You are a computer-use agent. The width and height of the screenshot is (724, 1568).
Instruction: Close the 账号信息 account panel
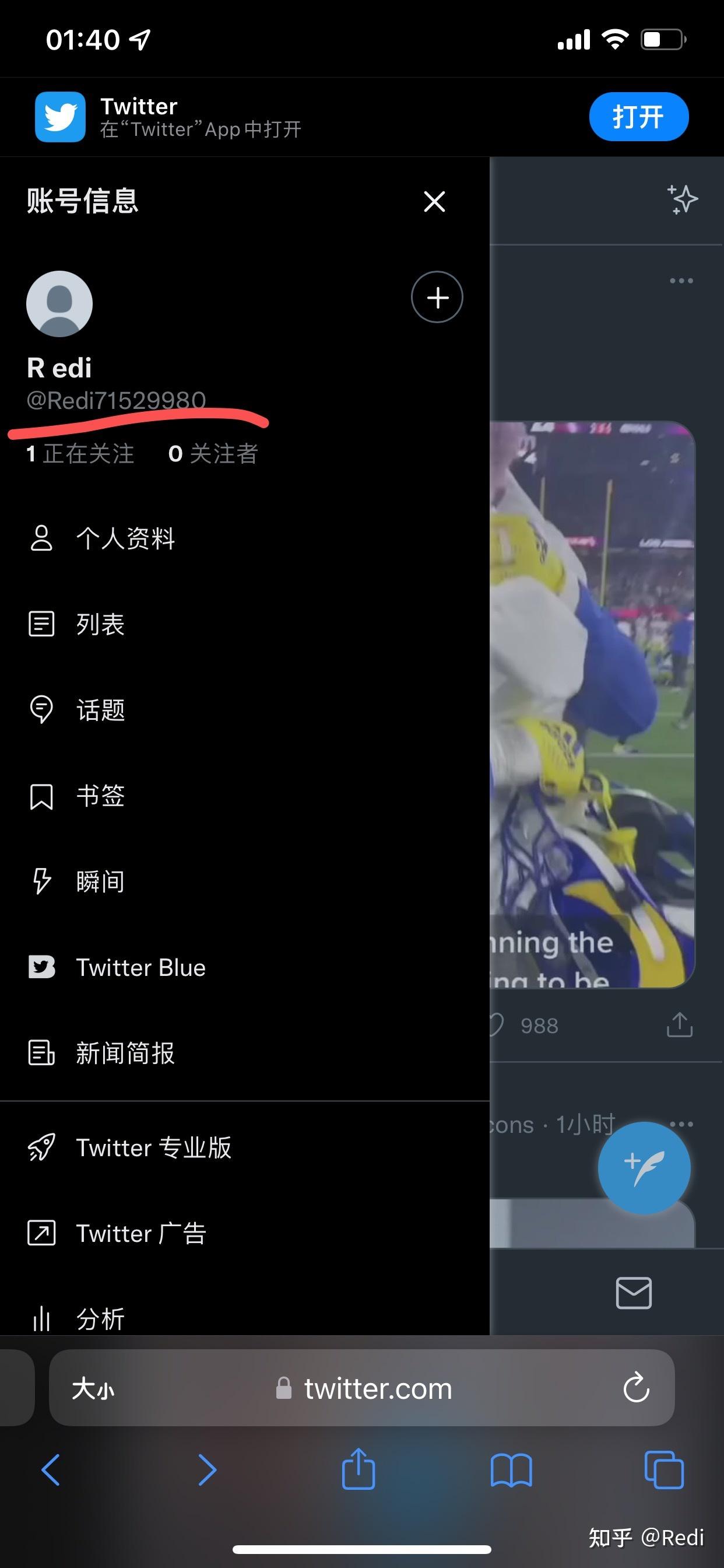click(x=434, y=201)
